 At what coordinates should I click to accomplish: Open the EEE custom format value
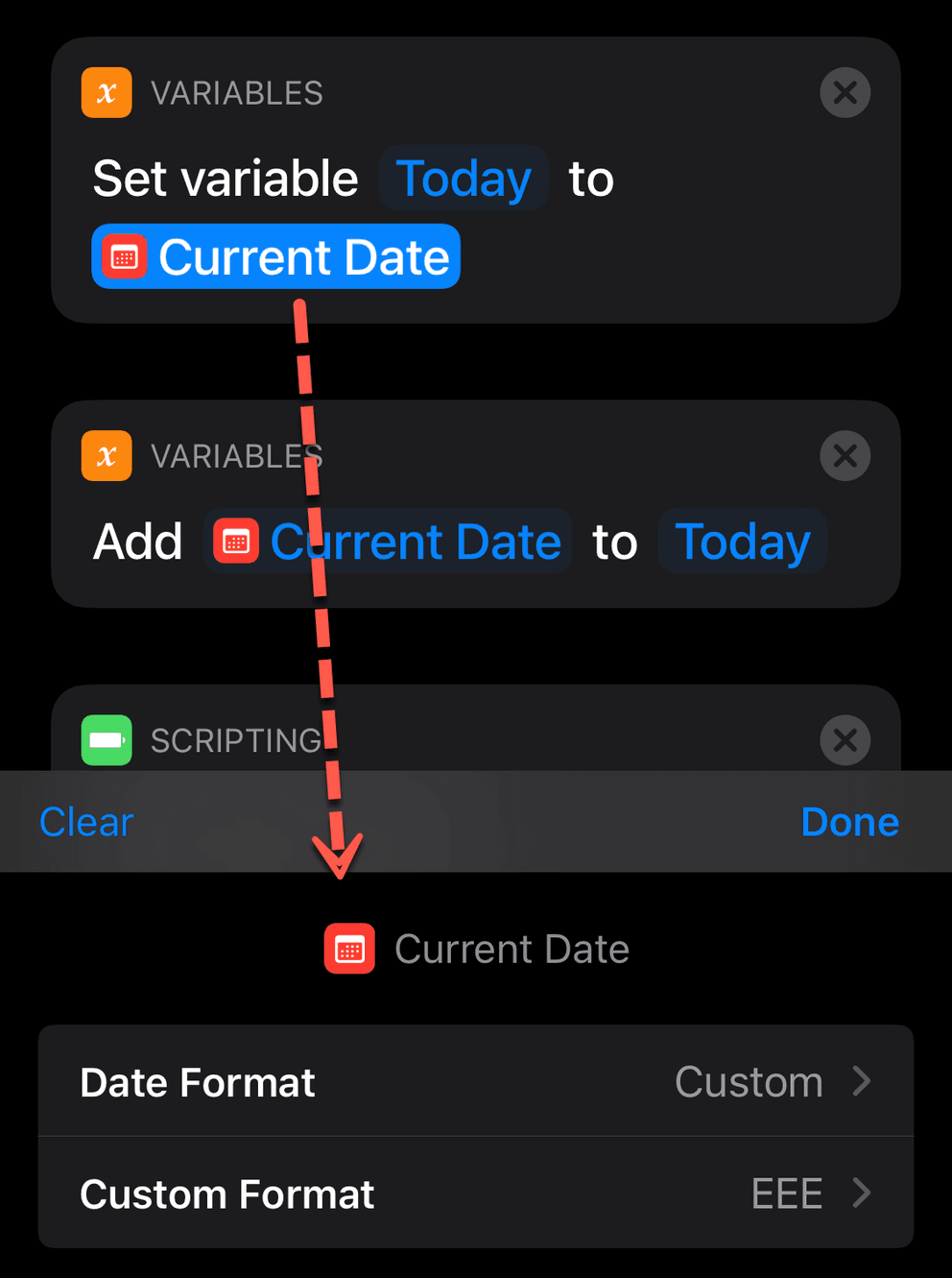point(787,1194)
